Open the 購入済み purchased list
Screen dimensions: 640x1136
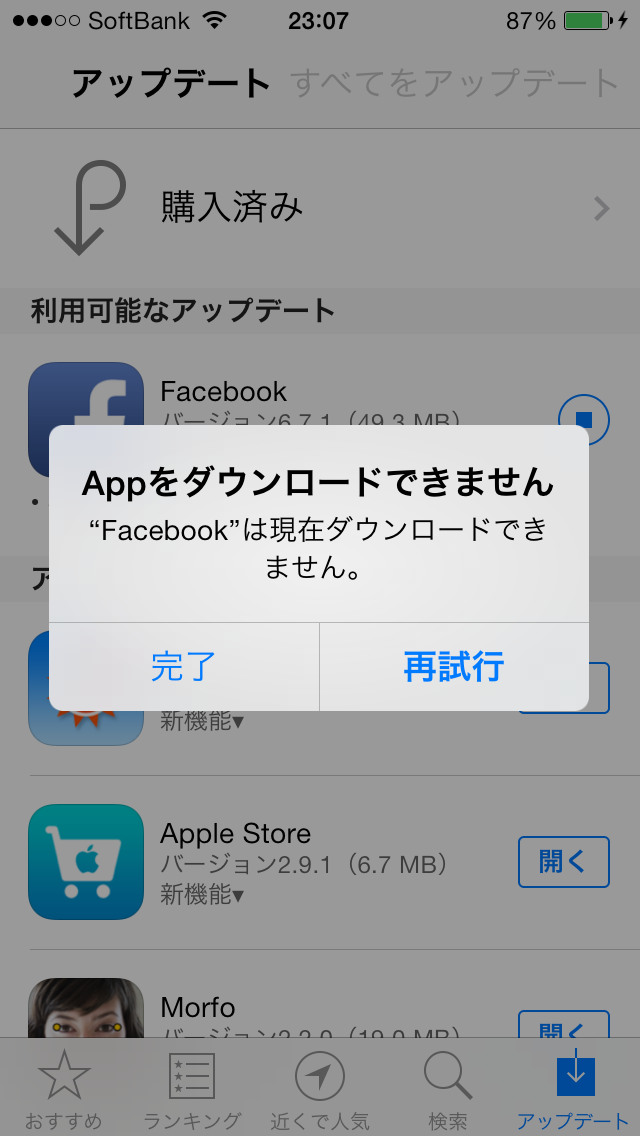coord(320,208)
